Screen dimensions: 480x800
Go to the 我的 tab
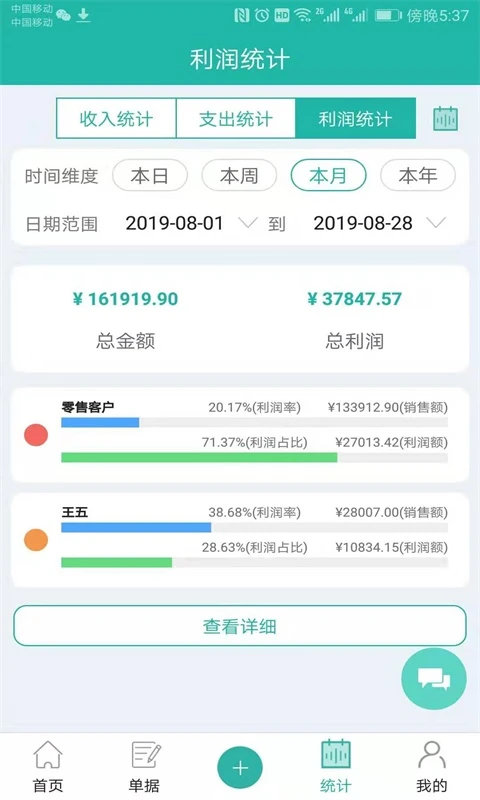(x=432, y=767)
